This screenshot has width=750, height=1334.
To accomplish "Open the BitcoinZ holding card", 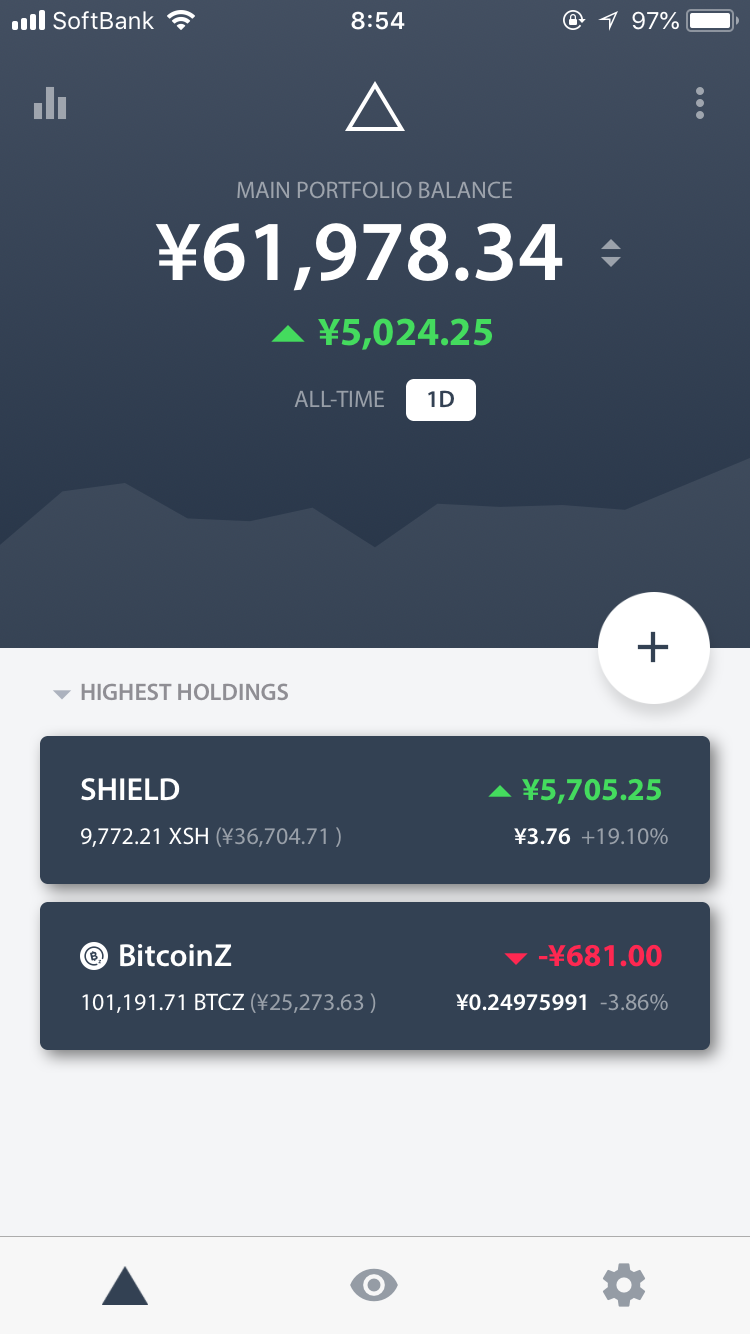I will click(x=375, y=976).
